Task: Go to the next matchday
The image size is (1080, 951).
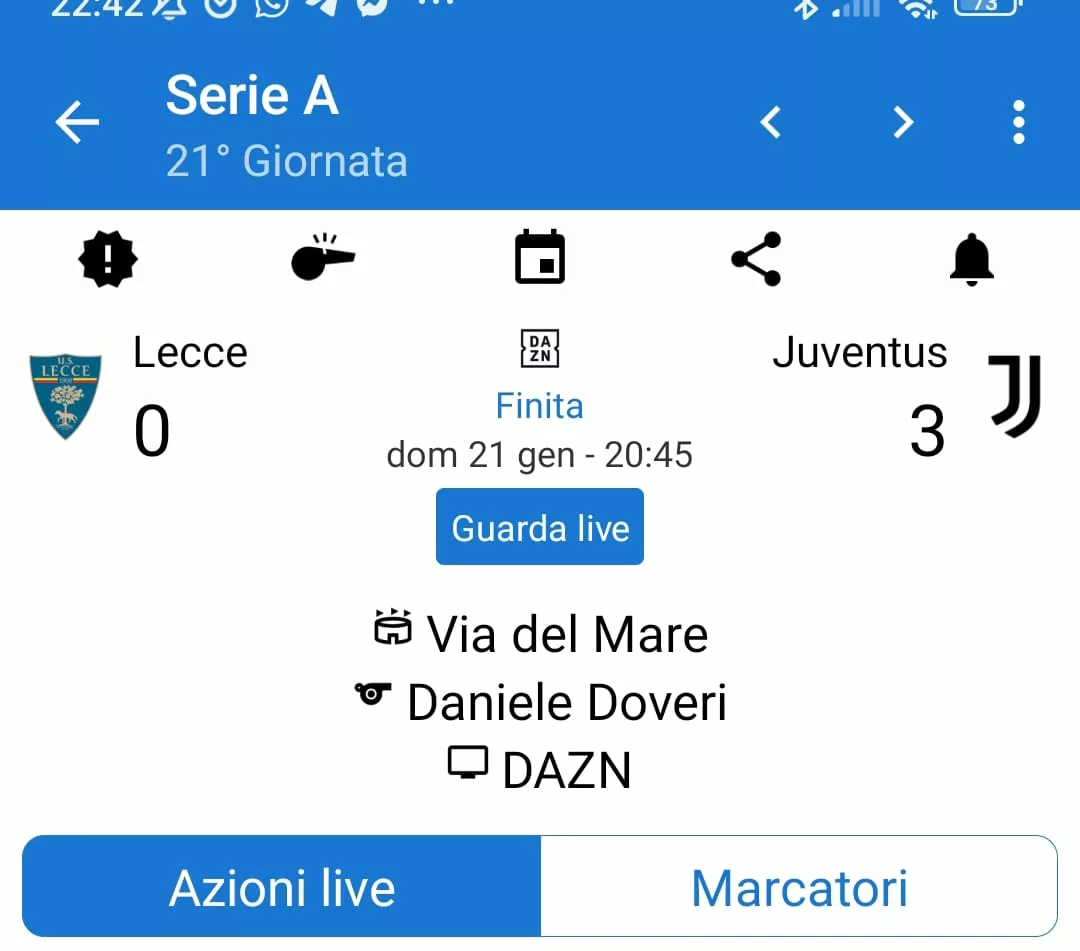Action: (x=903, y=123)
